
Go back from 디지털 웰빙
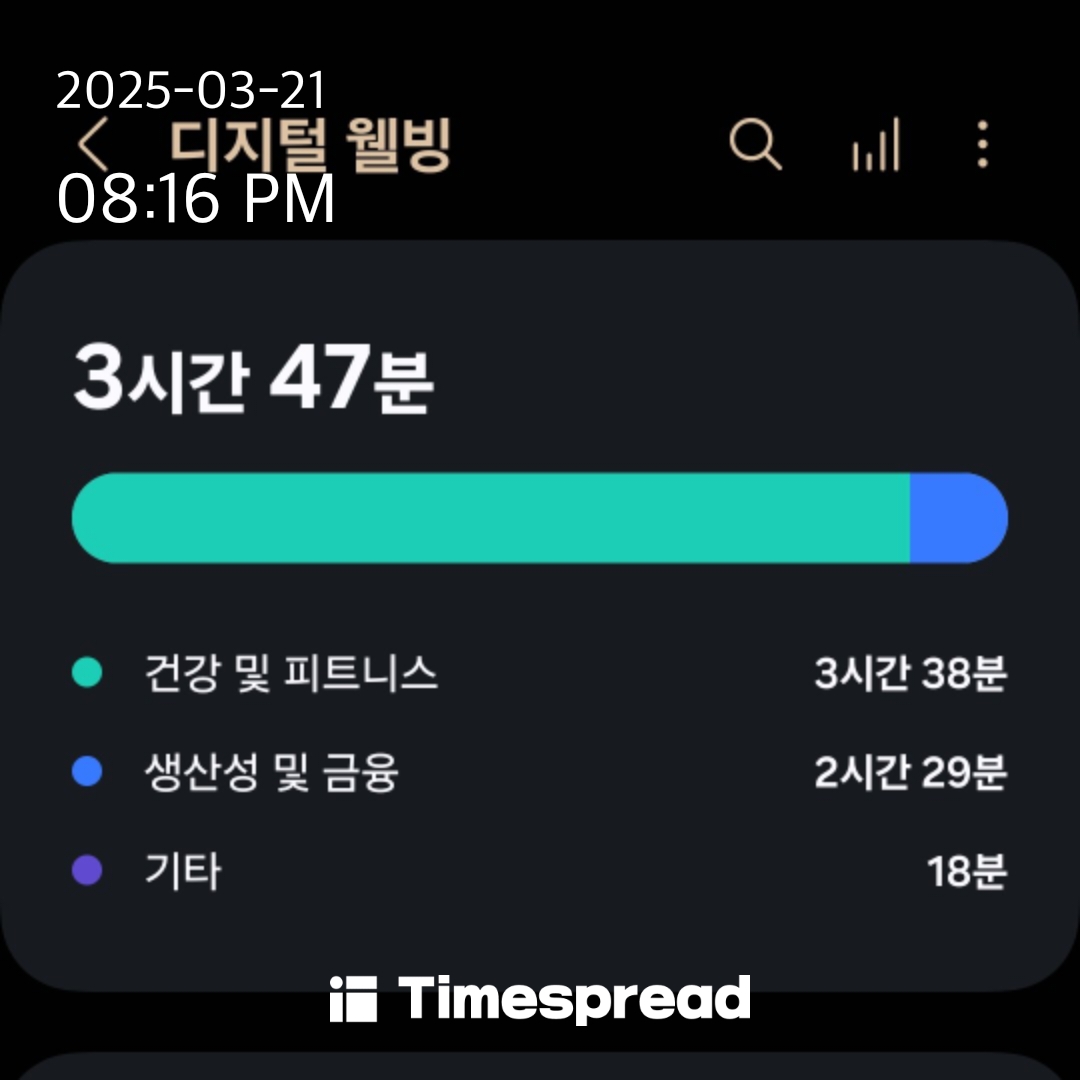pos(93,146)
